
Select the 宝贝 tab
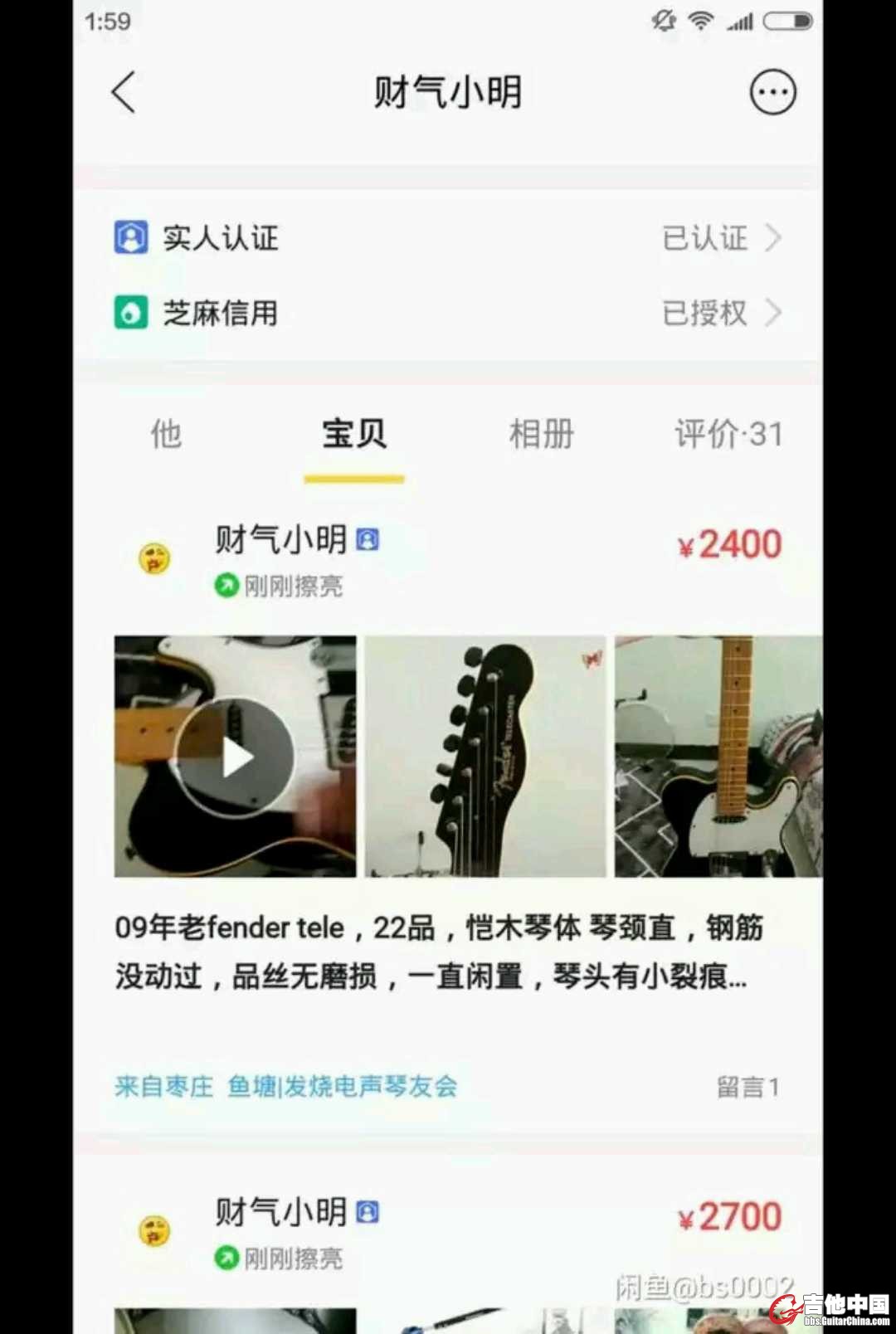[354, 434]
